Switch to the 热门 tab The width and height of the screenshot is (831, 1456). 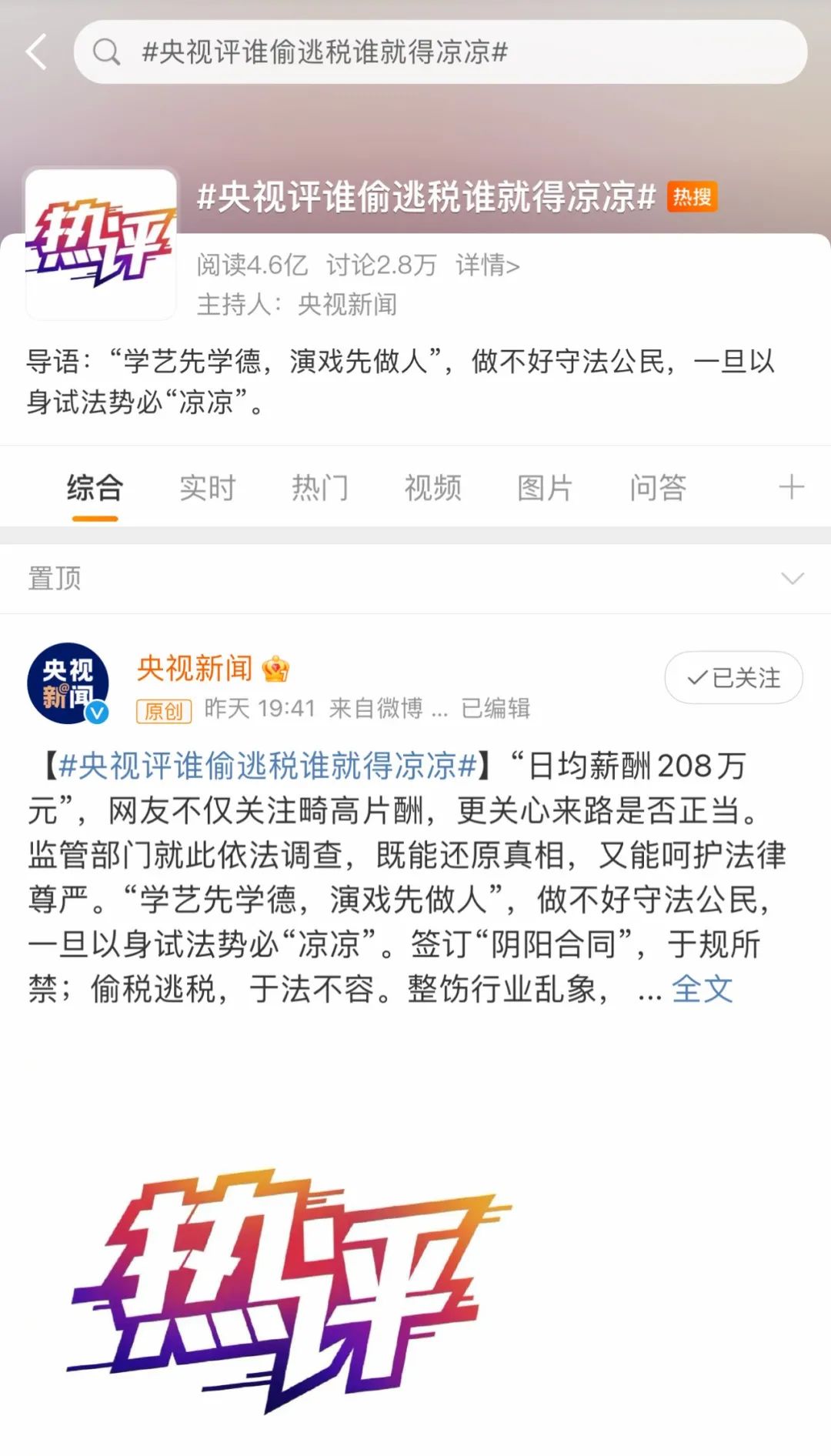(320, 488)
